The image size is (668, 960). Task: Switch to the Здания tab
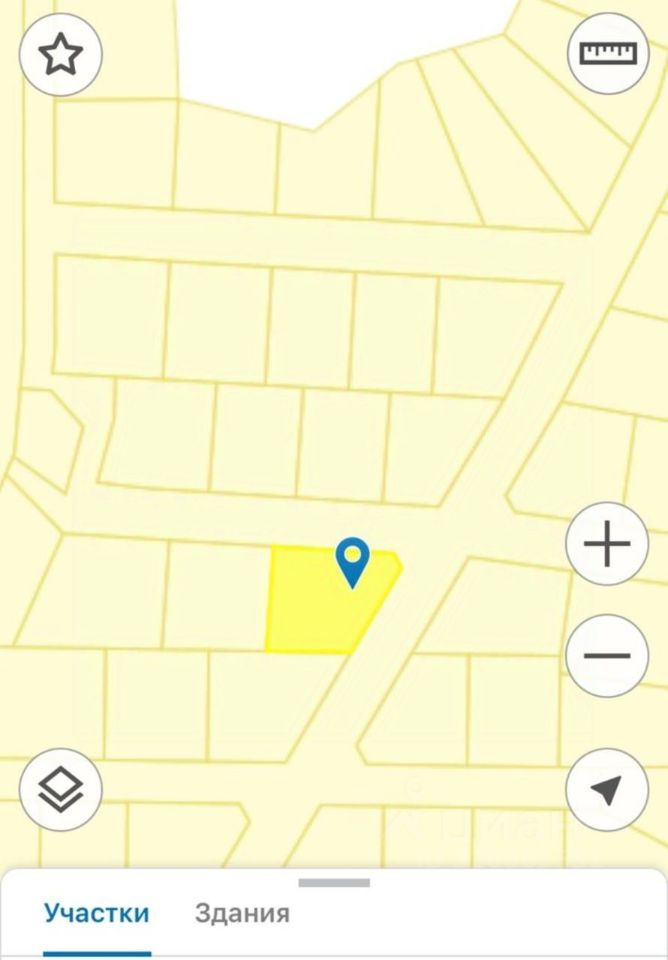click(x=242, y=913)
